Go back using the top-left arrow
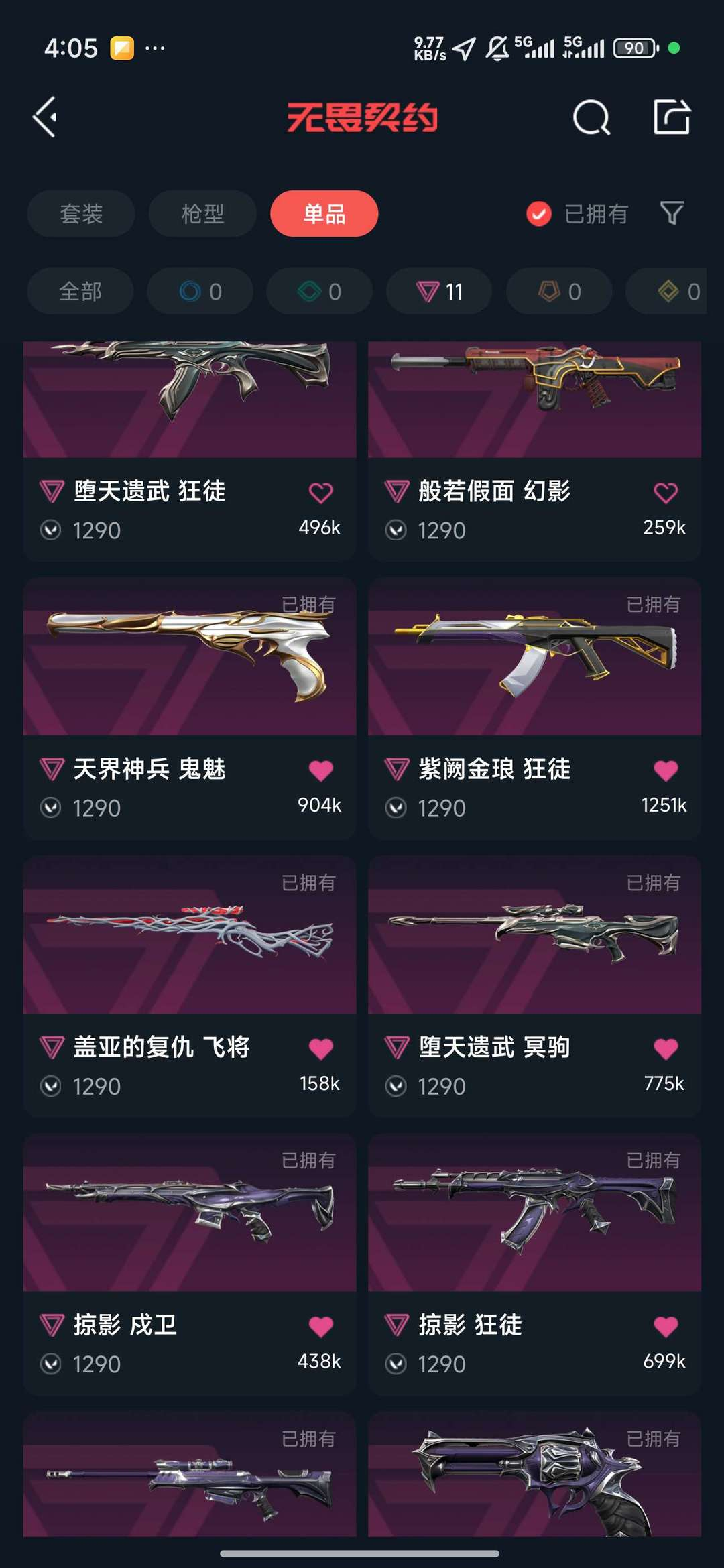 pos(45,117)
